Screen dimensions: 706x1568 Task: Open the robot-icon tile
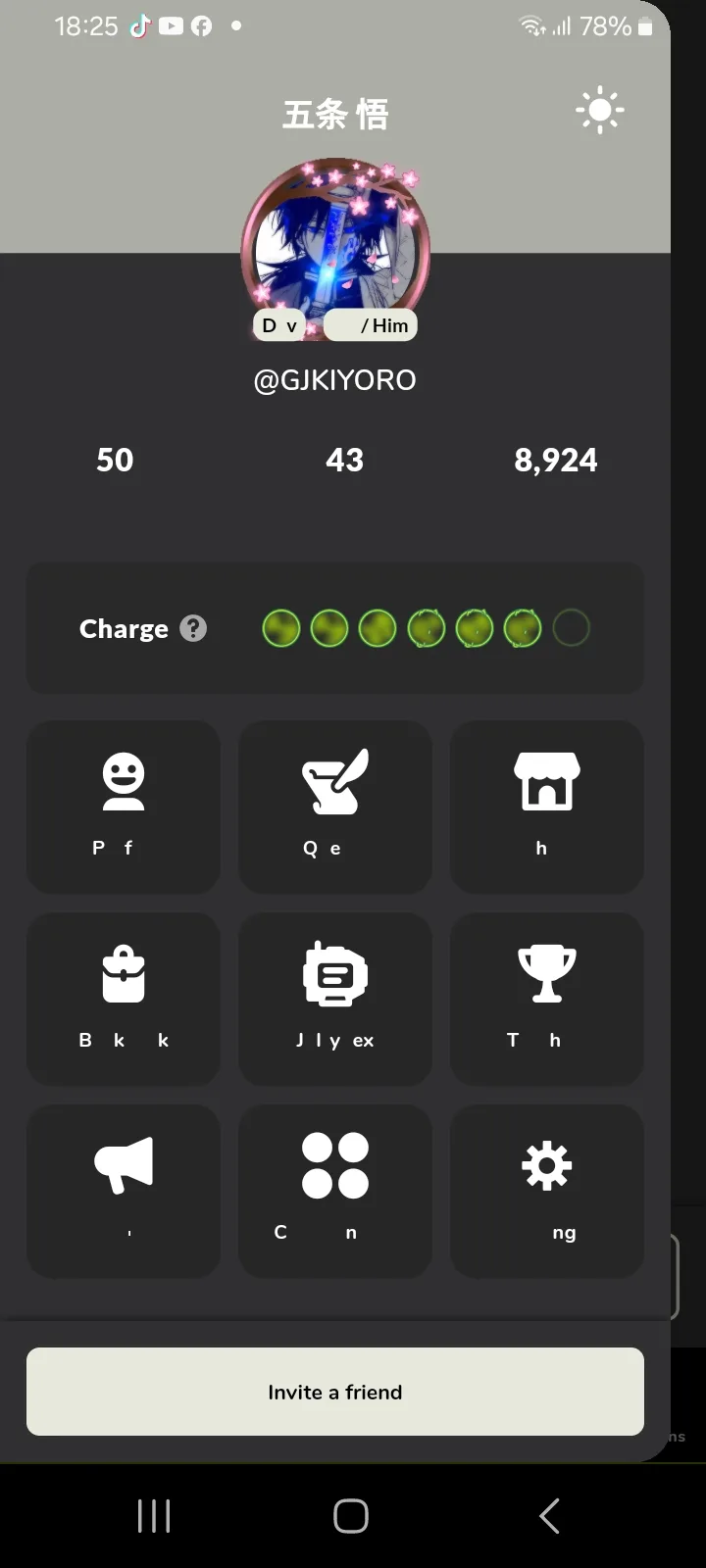[335, 999]
